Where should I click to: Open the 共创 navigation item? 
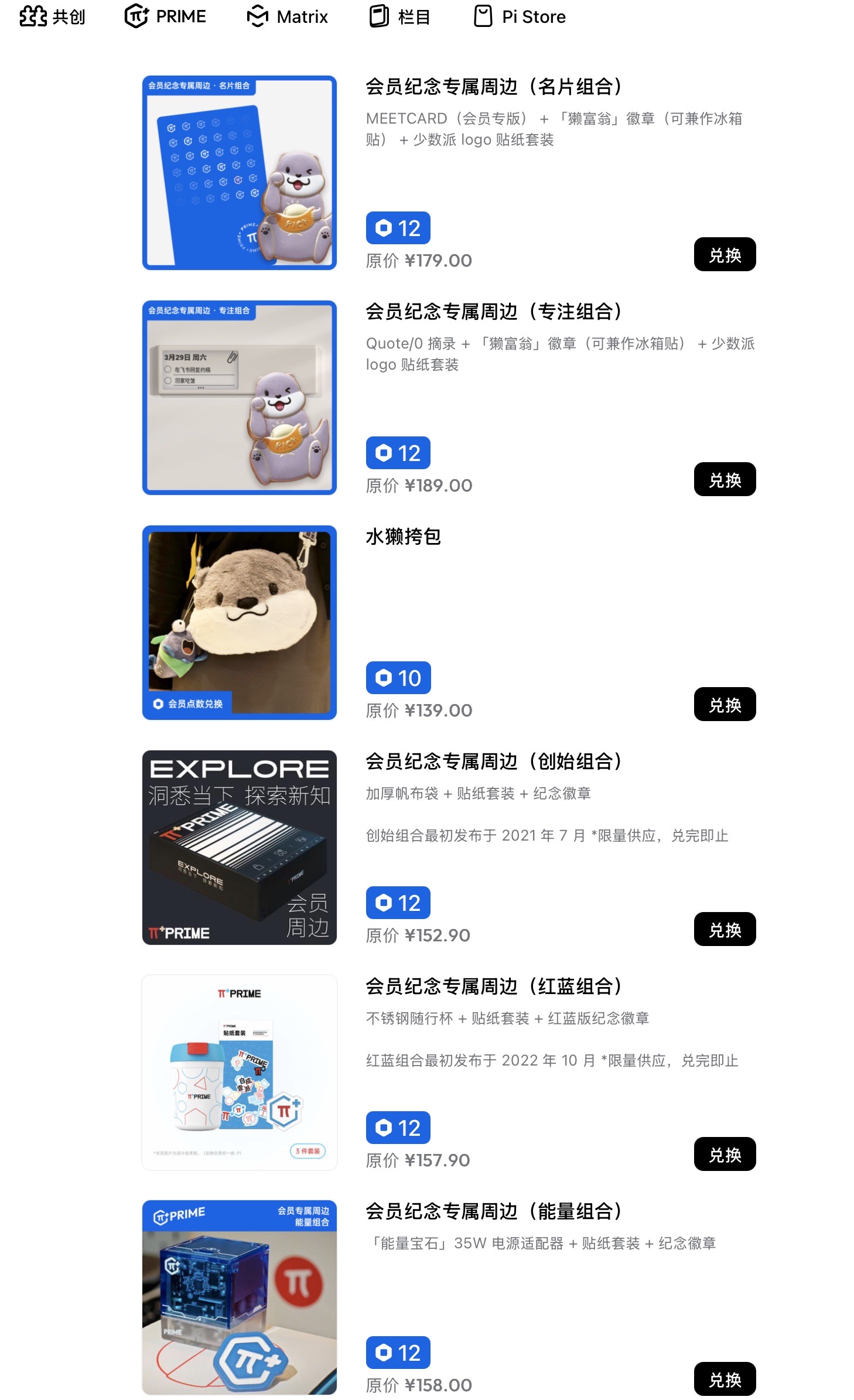(52, 16)
